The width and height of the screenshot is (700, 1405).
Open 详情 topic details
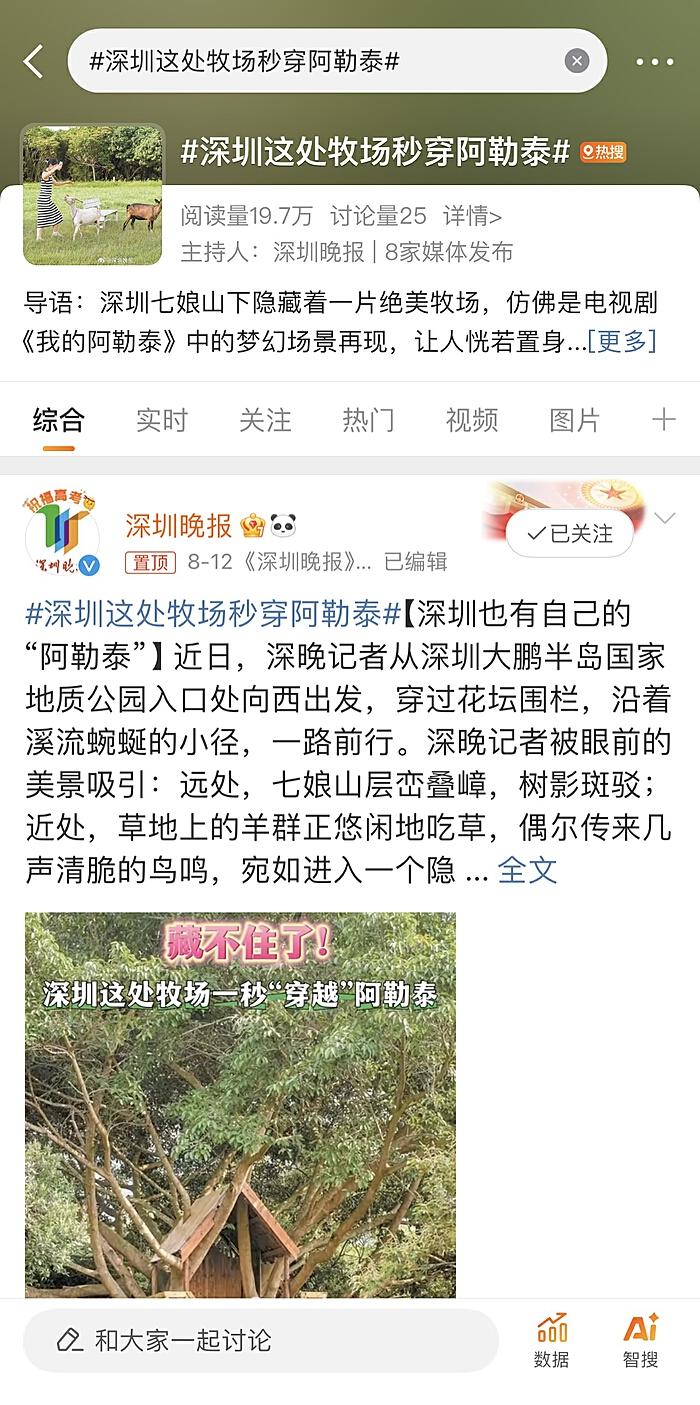point(473,215)
